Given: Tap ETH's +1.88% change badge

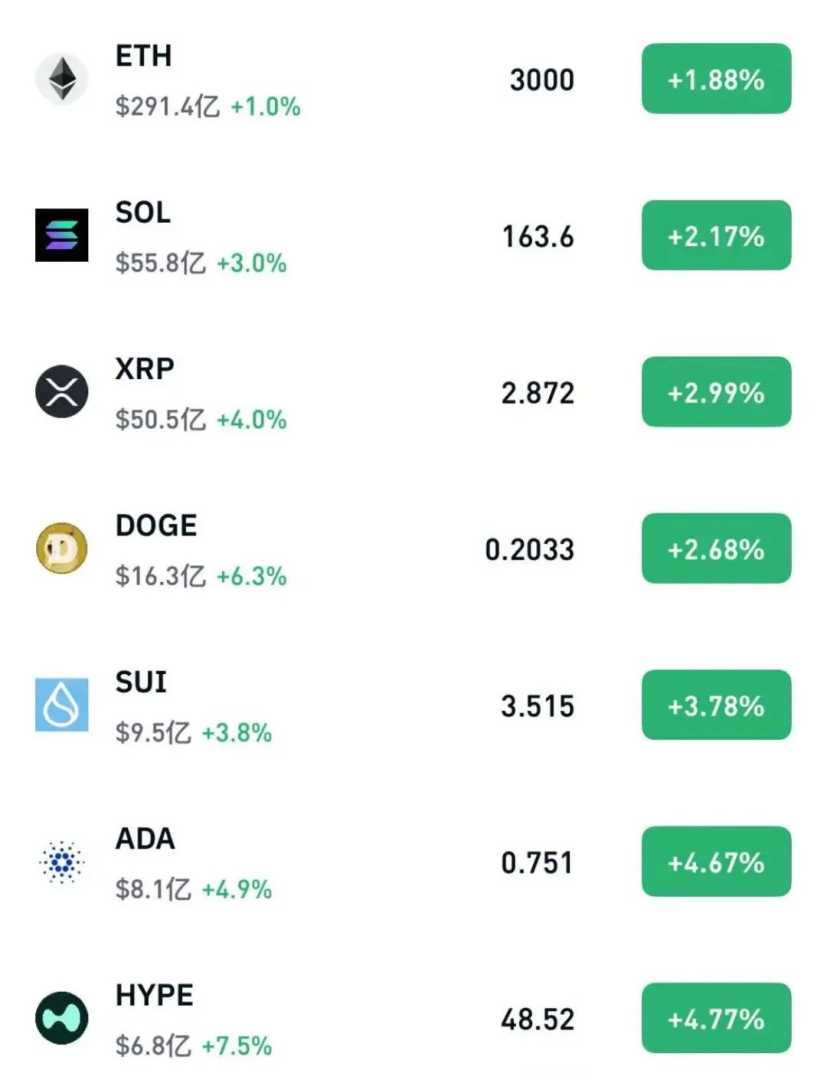Looking at the screenshot, I should coord(716,79).
